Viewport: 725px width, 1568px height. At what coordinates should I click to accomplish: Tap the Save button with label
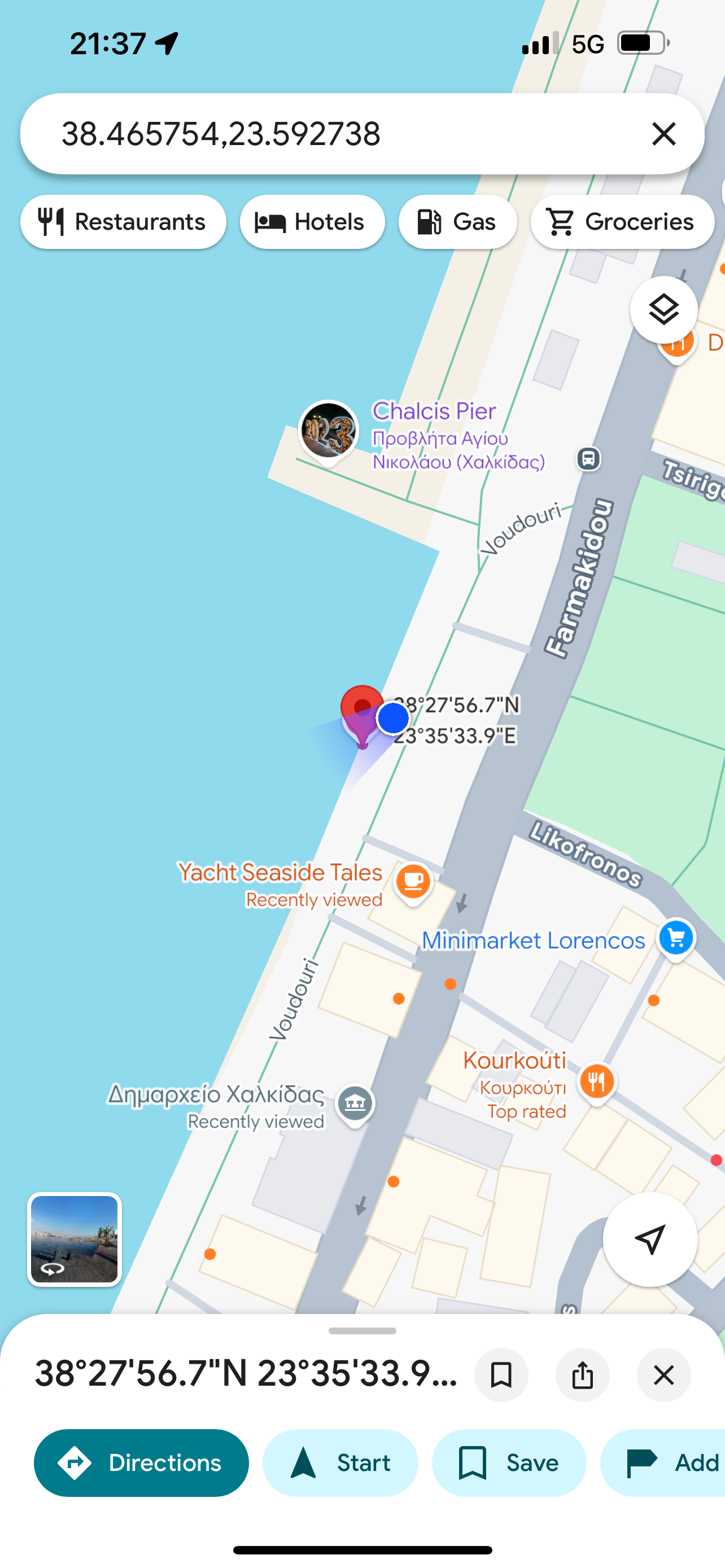509,1462
